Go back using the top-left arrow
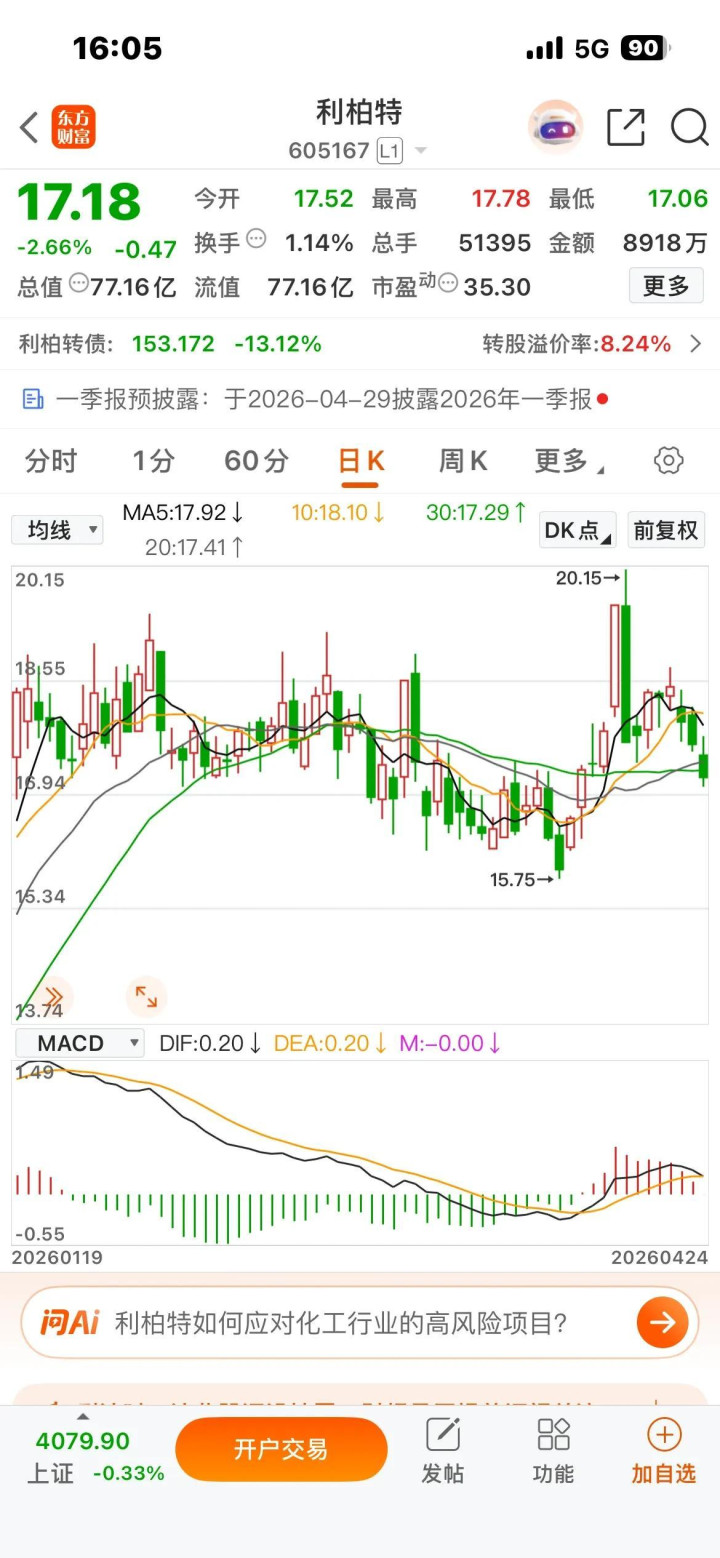 pos(29,128)
